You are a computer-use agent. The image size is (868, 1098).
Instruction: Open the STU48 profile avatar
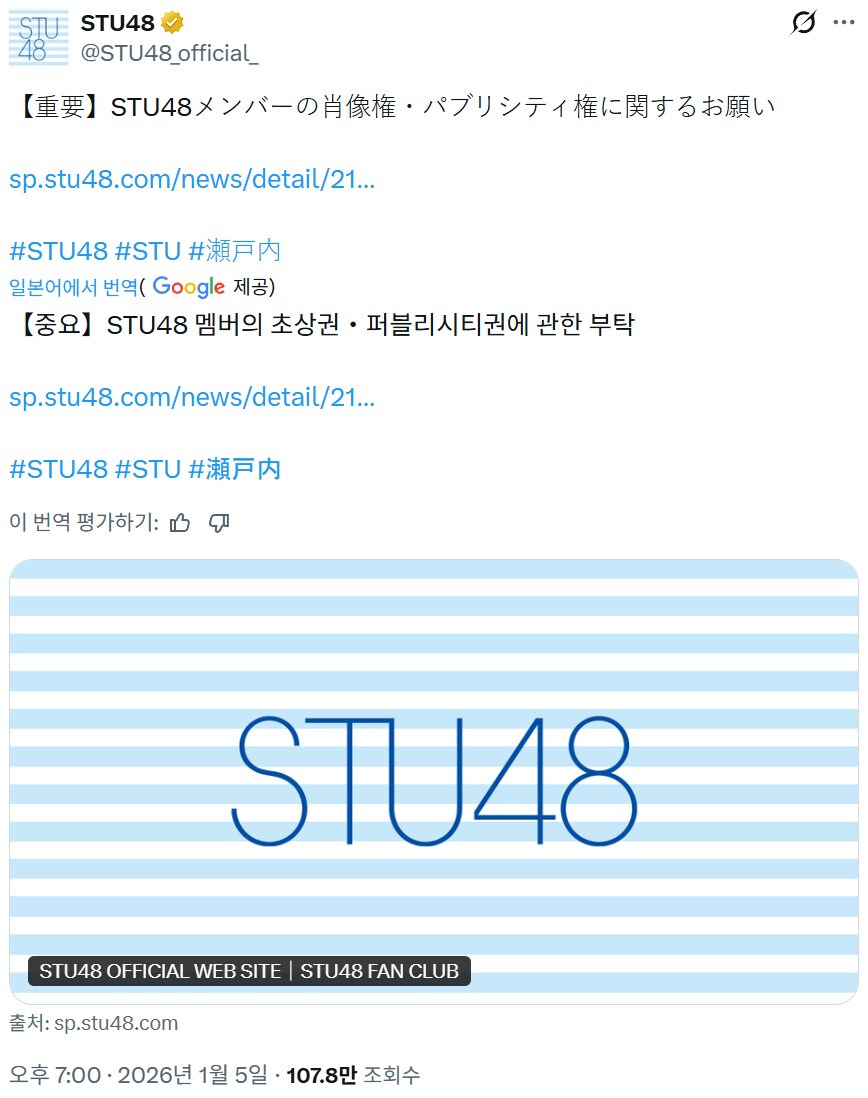point(39,37)
